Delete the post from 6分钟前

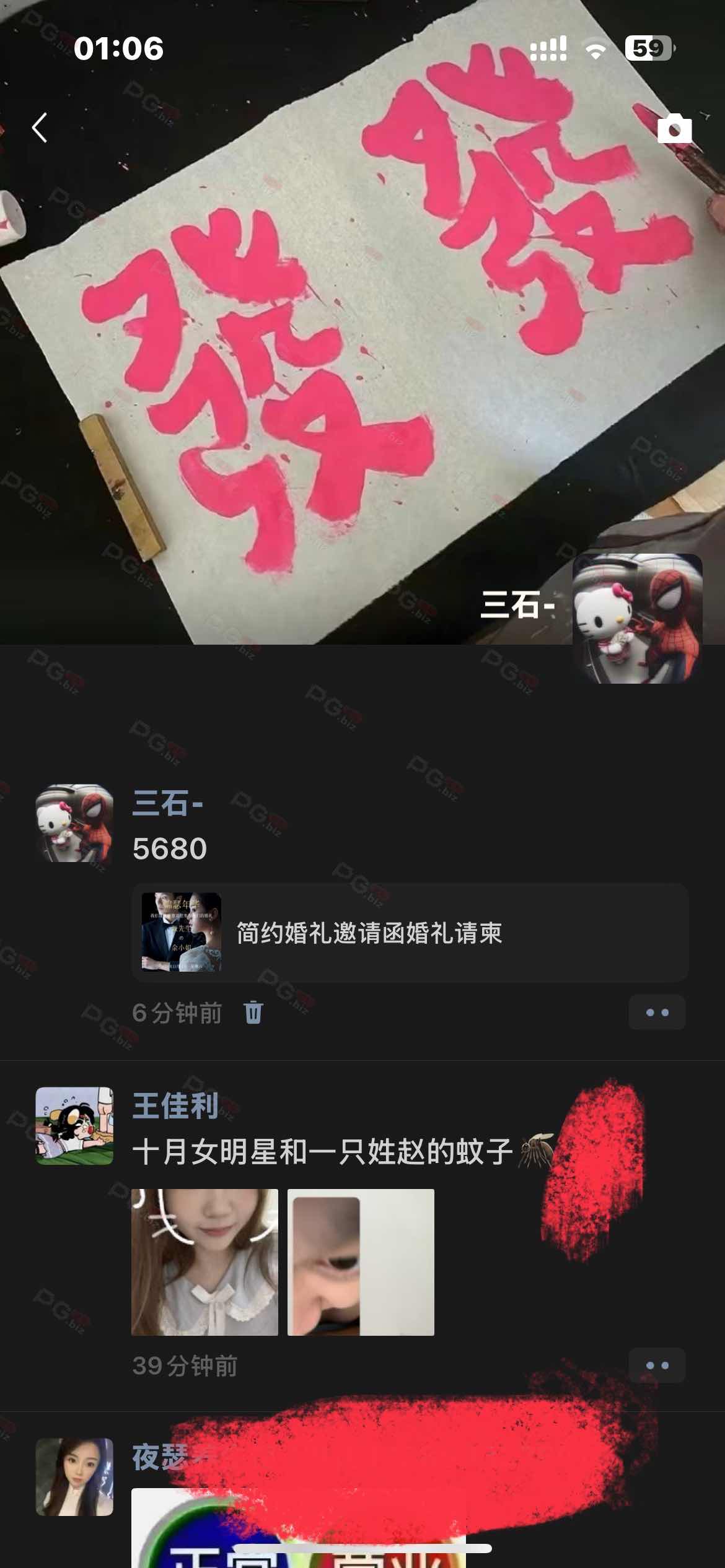(x=253, y=1013)
